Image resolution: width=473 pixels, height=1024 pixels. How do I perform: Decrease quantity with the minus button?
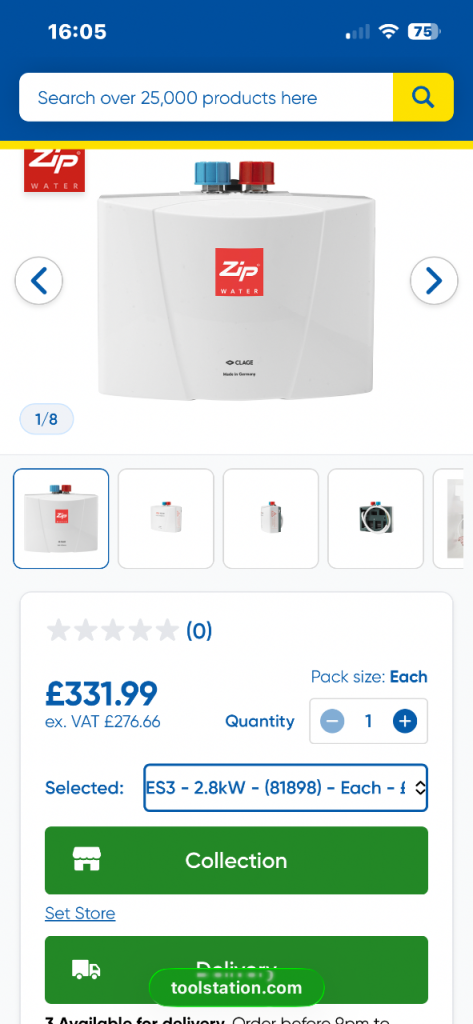[x=332, y=721]
